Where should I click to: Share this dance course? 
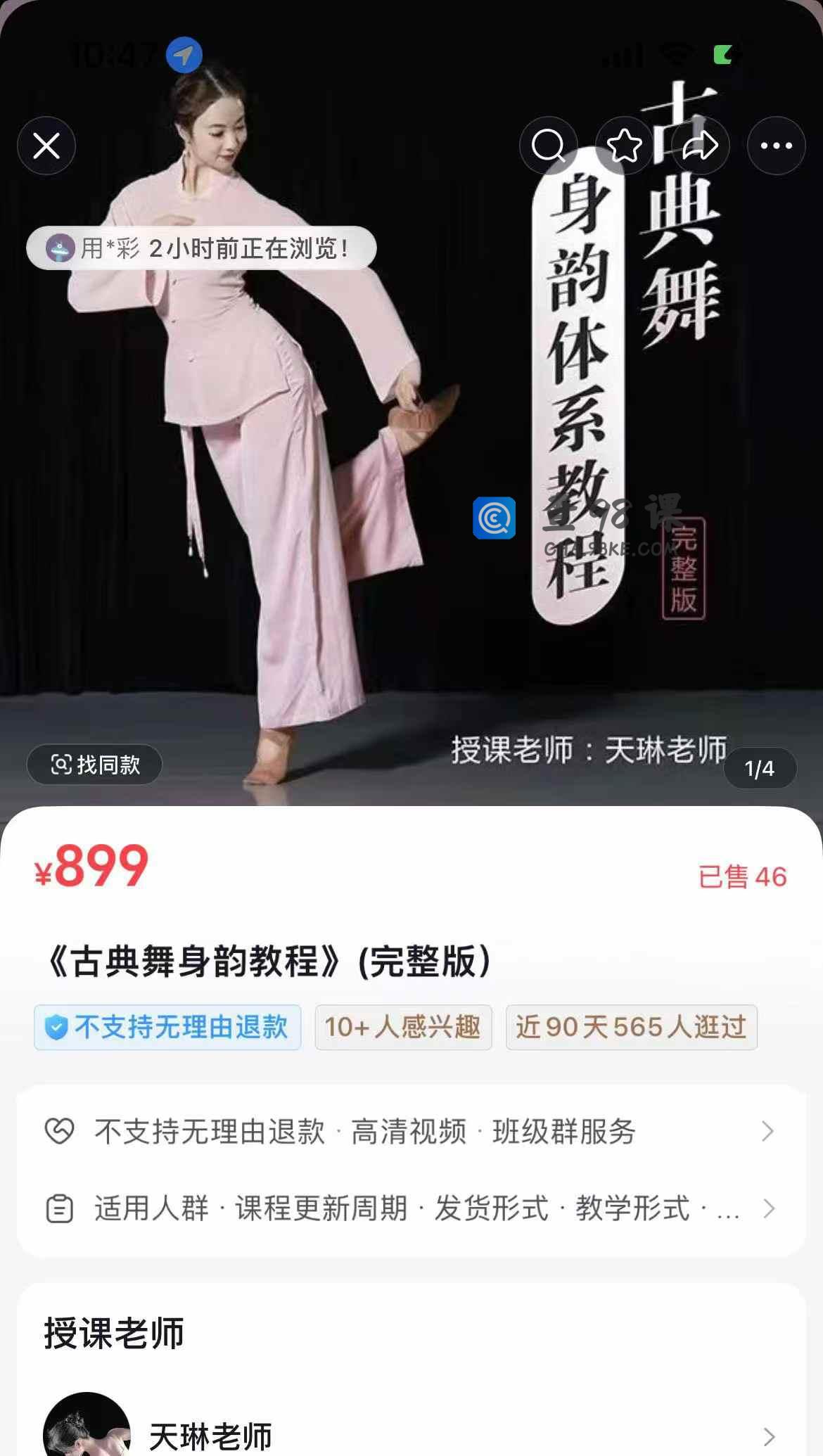pyautogui.click(x=700, y=146)
